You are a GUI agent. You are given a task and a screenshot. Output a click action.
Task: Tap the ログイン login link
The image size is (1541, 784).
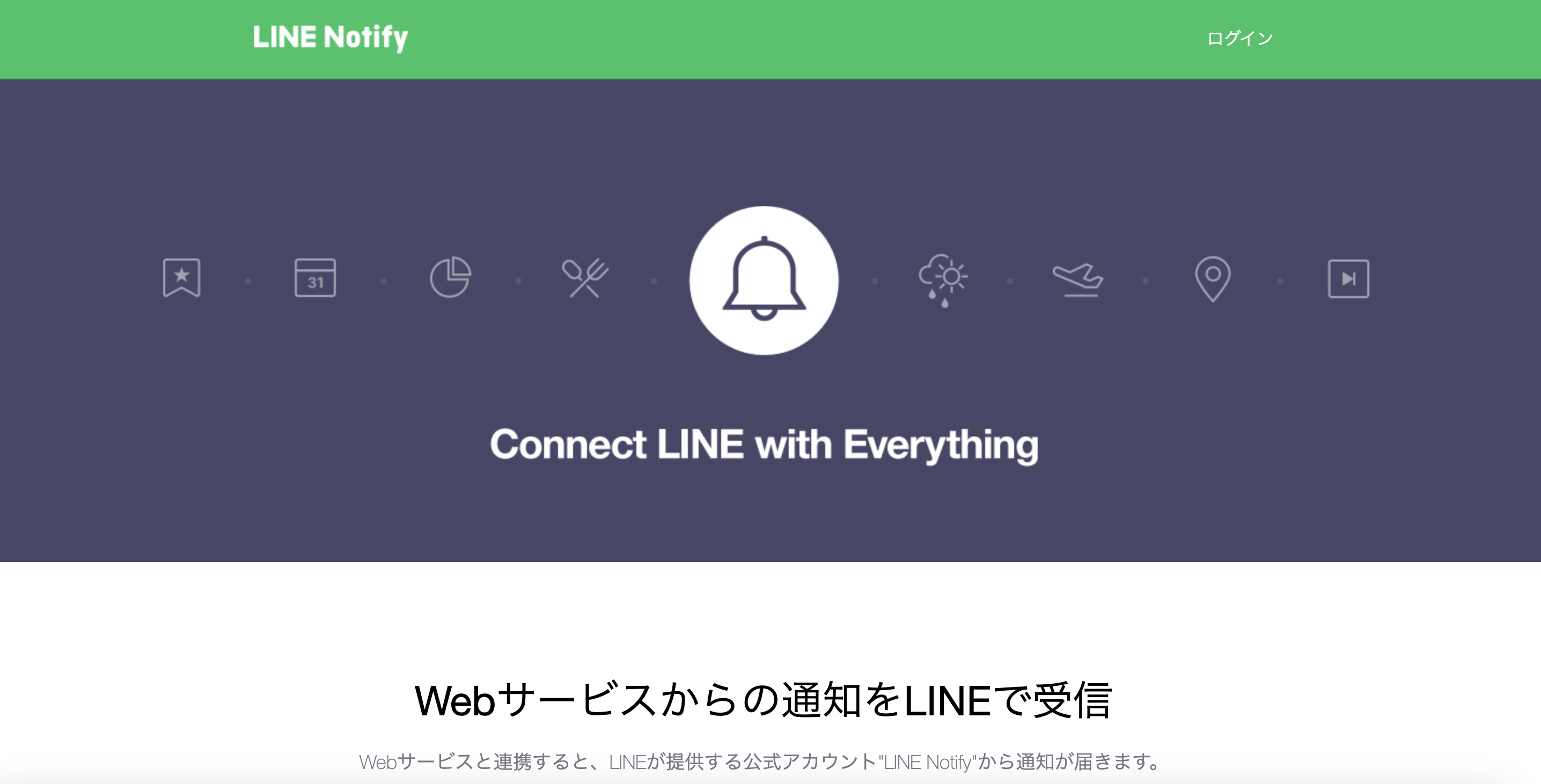click(x=1239, y=38)
